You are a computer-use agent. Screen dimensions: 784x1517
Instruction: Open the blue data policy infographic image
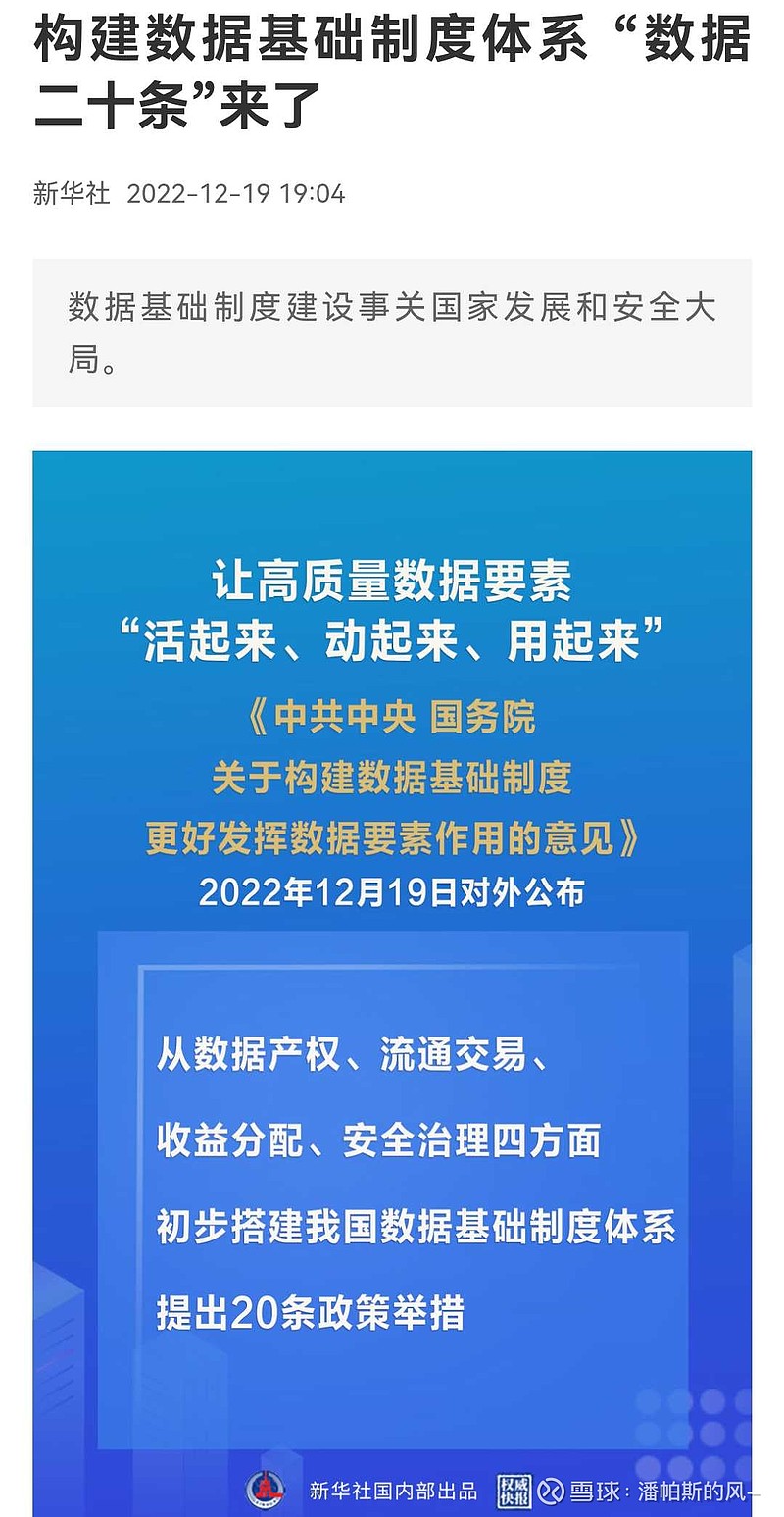pyautogui.click(x=392, y=984)
